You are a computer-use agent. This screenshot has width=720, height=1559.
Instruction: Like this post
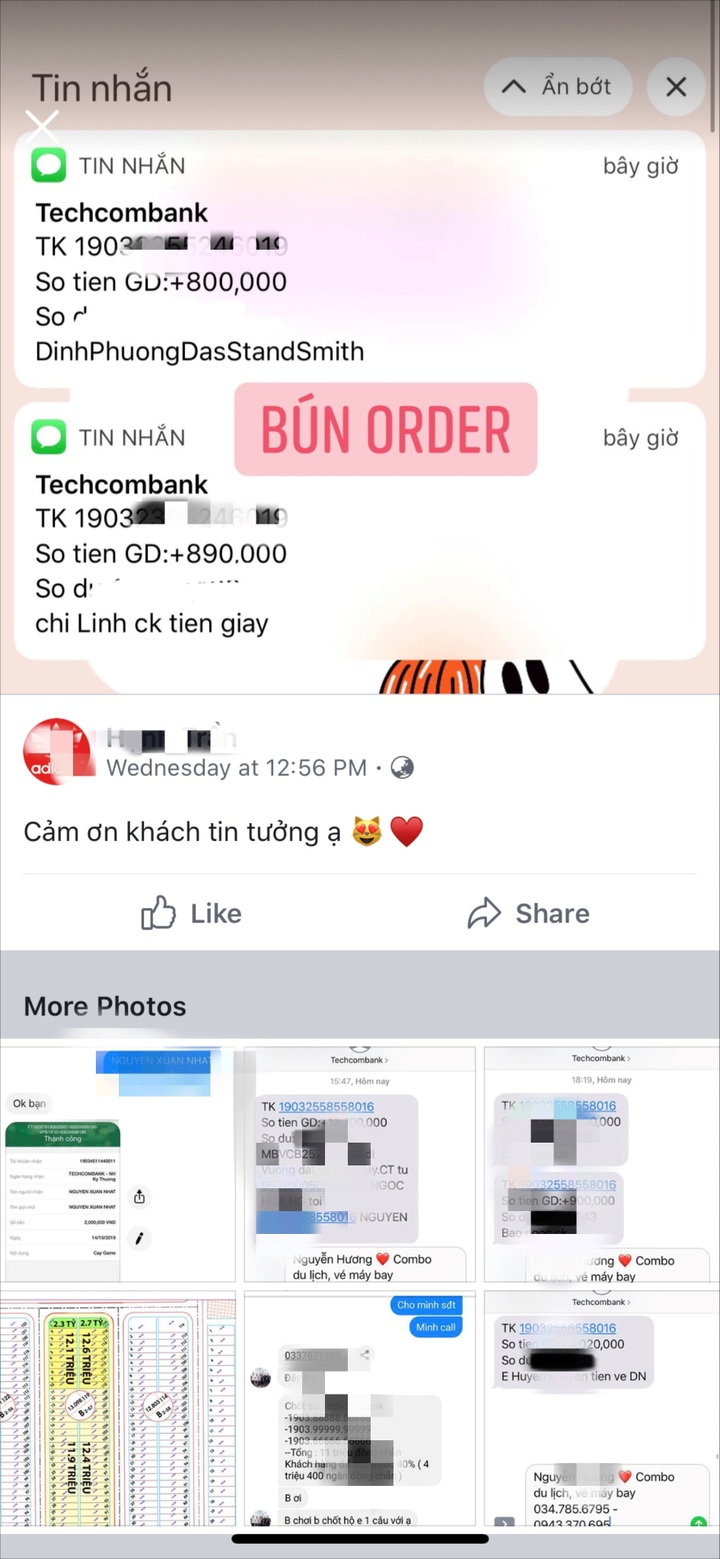click(x=192, y=913)
